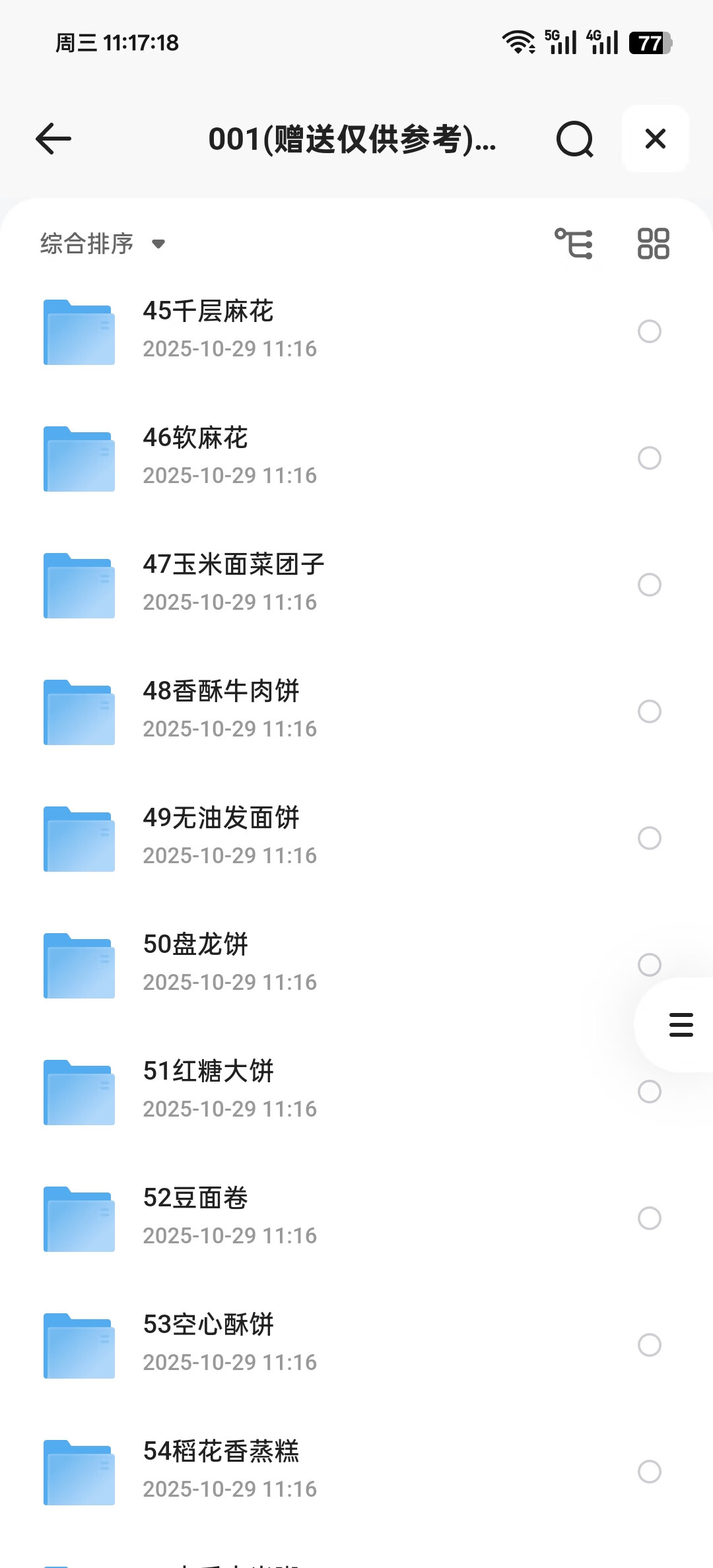This screenshot has height=1568, width=713.
Task: Select the 48香酥牛肉饼 circle
Action: (650, 711)
